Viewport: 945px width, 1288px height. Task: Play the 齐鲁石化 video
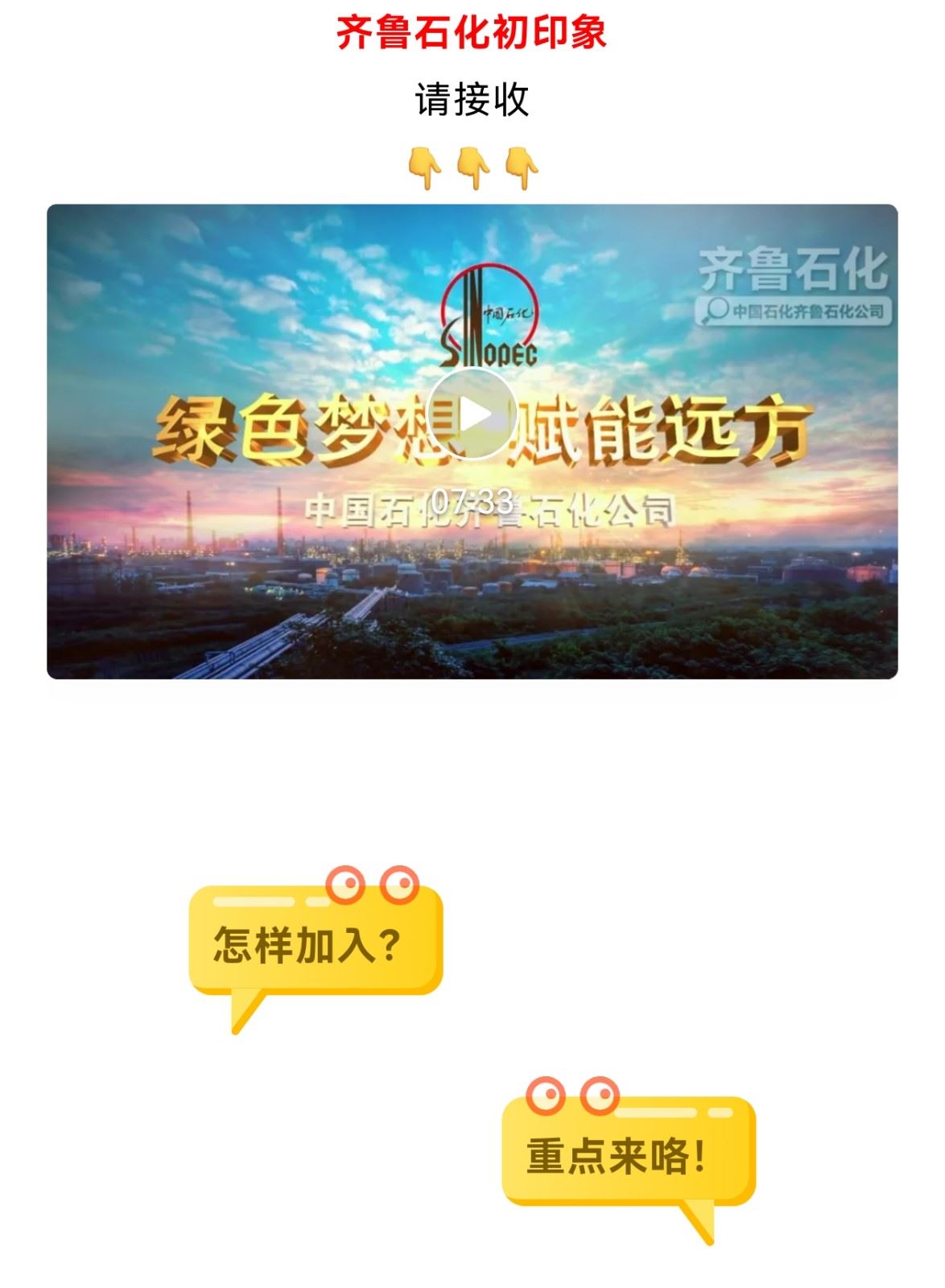coord(472,416)
